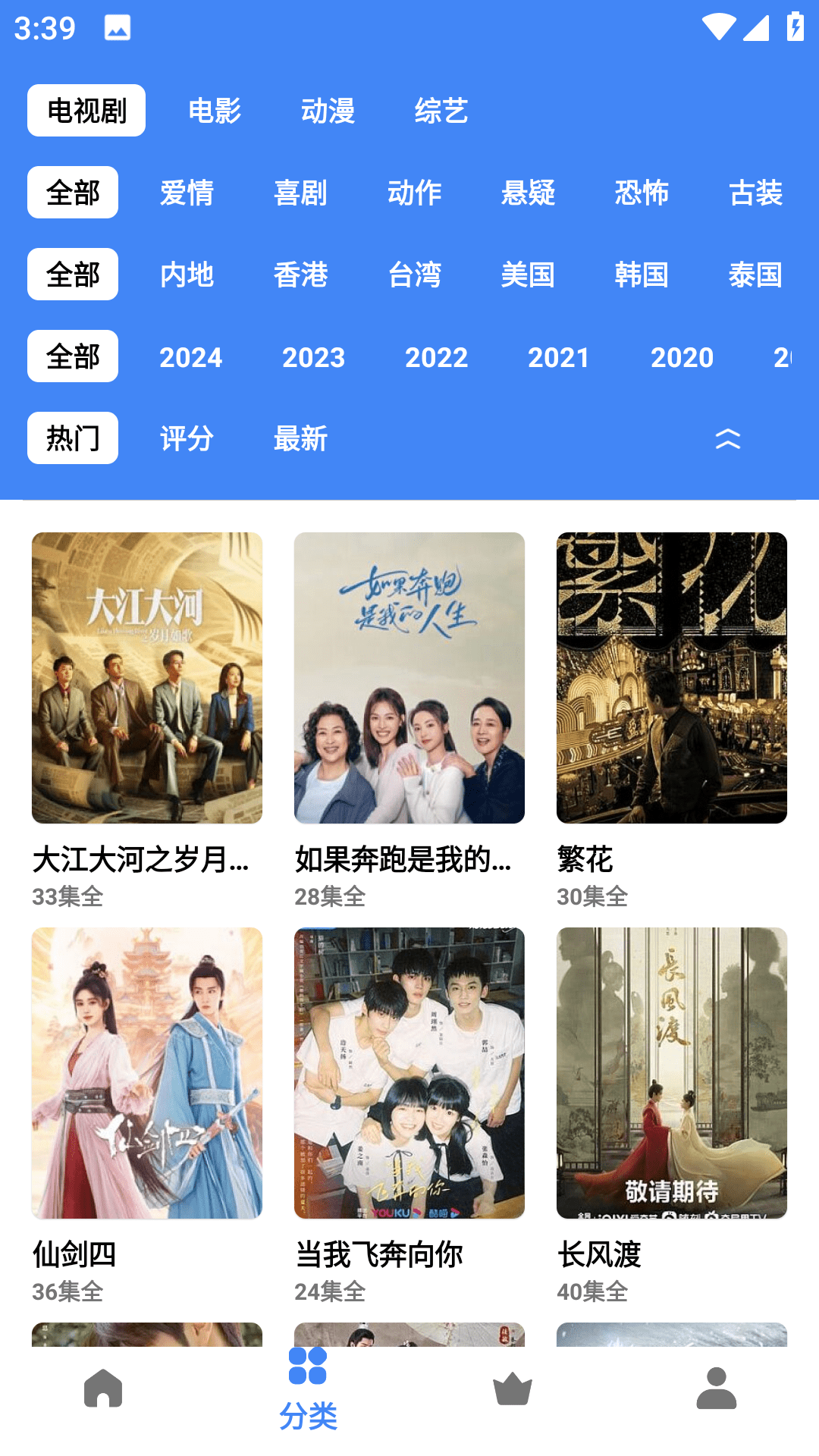Select the 全部 year filter chip
This screenshot has width=819, height=1456.
pos(72,356)
